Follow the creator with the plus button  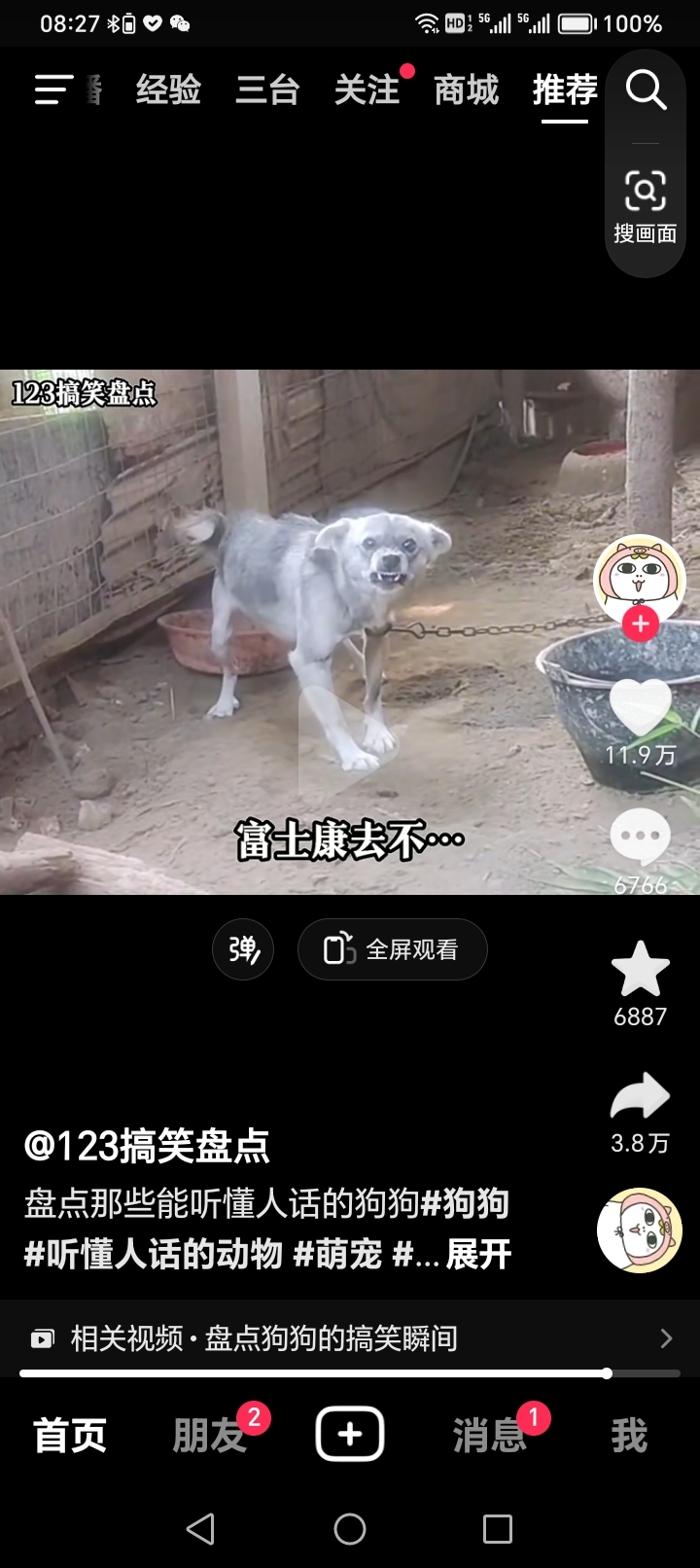pyautogui.click(x=640, y=624)
